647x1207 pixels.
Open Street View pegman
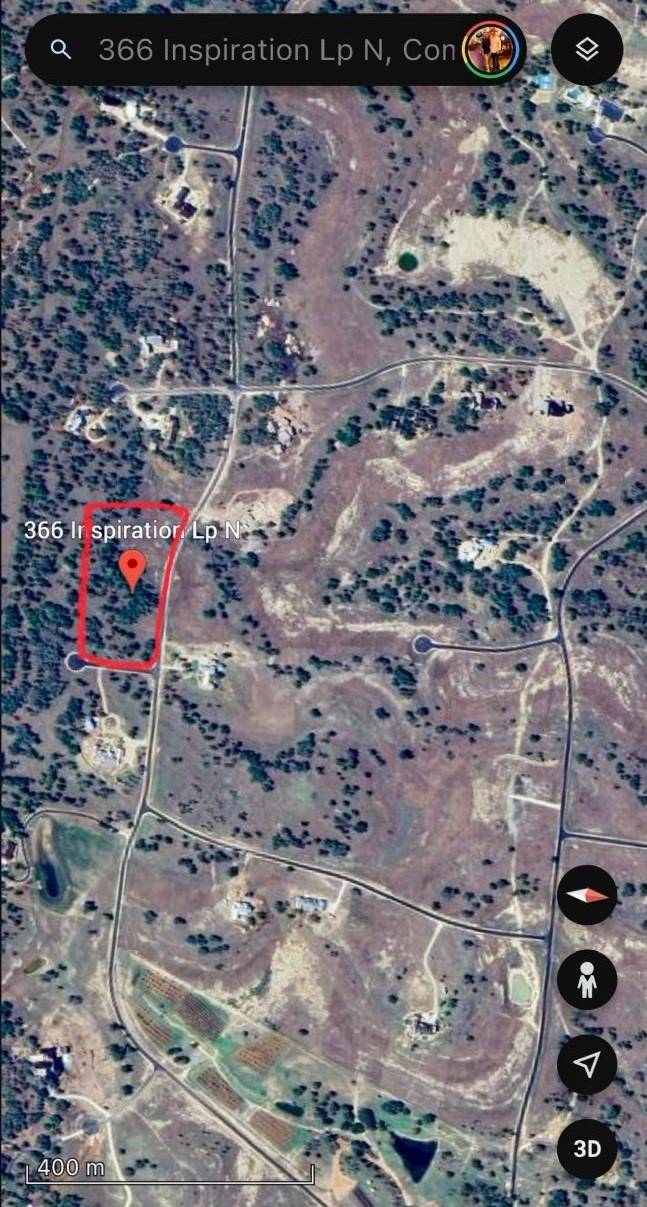click(587, 980)
